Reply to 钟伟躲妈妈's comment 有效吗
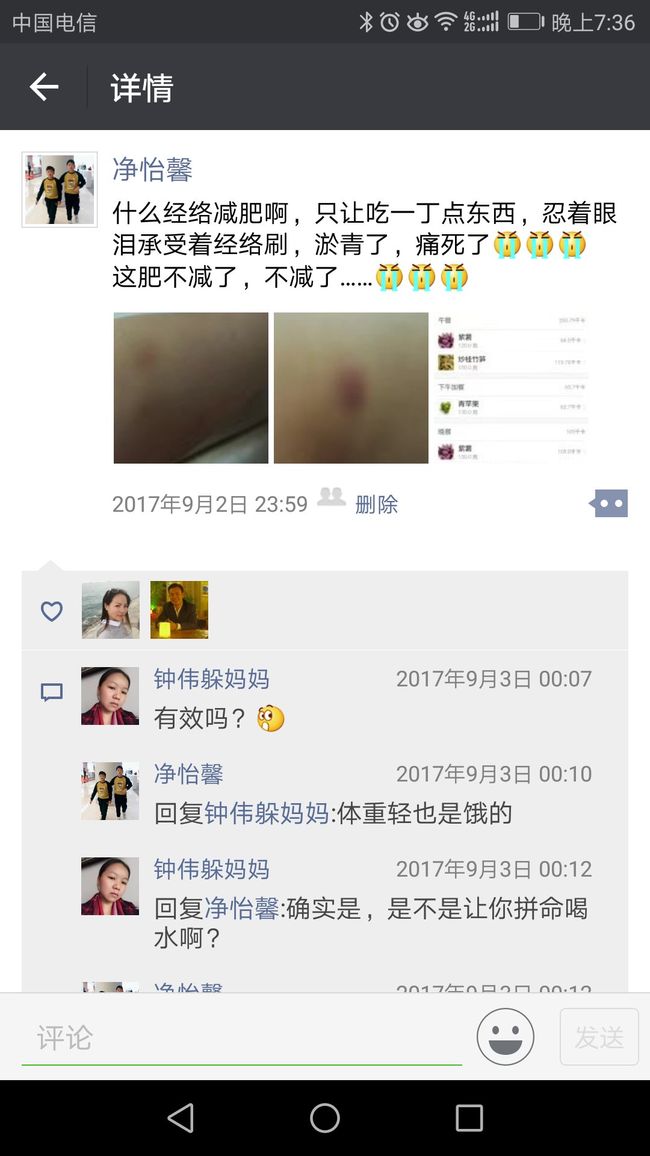Image resolution: width=650 pixels, height=1156 pixels. pyautogui.click(x=220, y=718)
